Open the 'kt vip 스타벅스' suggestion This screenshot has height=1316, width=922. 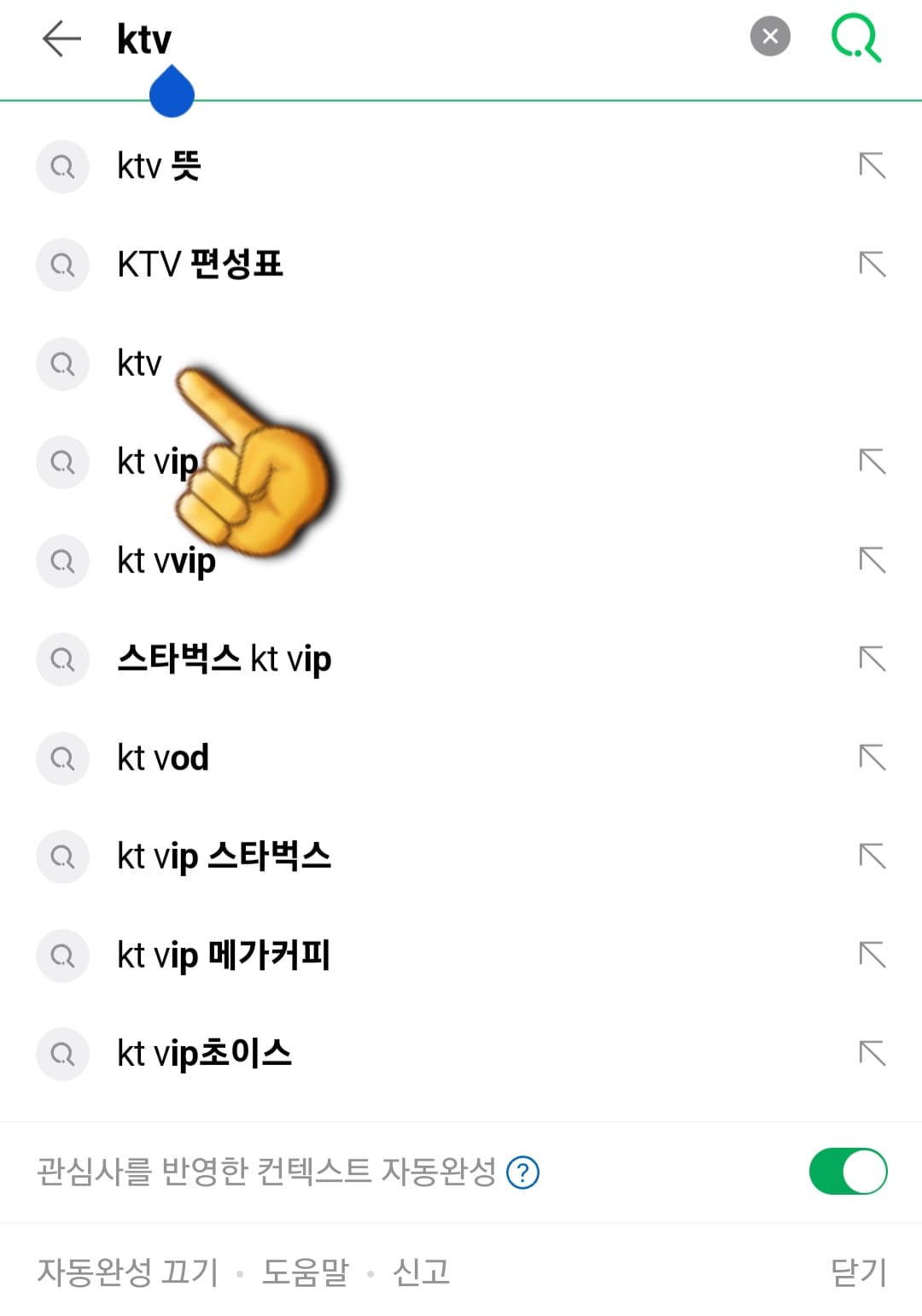(225, 857)
